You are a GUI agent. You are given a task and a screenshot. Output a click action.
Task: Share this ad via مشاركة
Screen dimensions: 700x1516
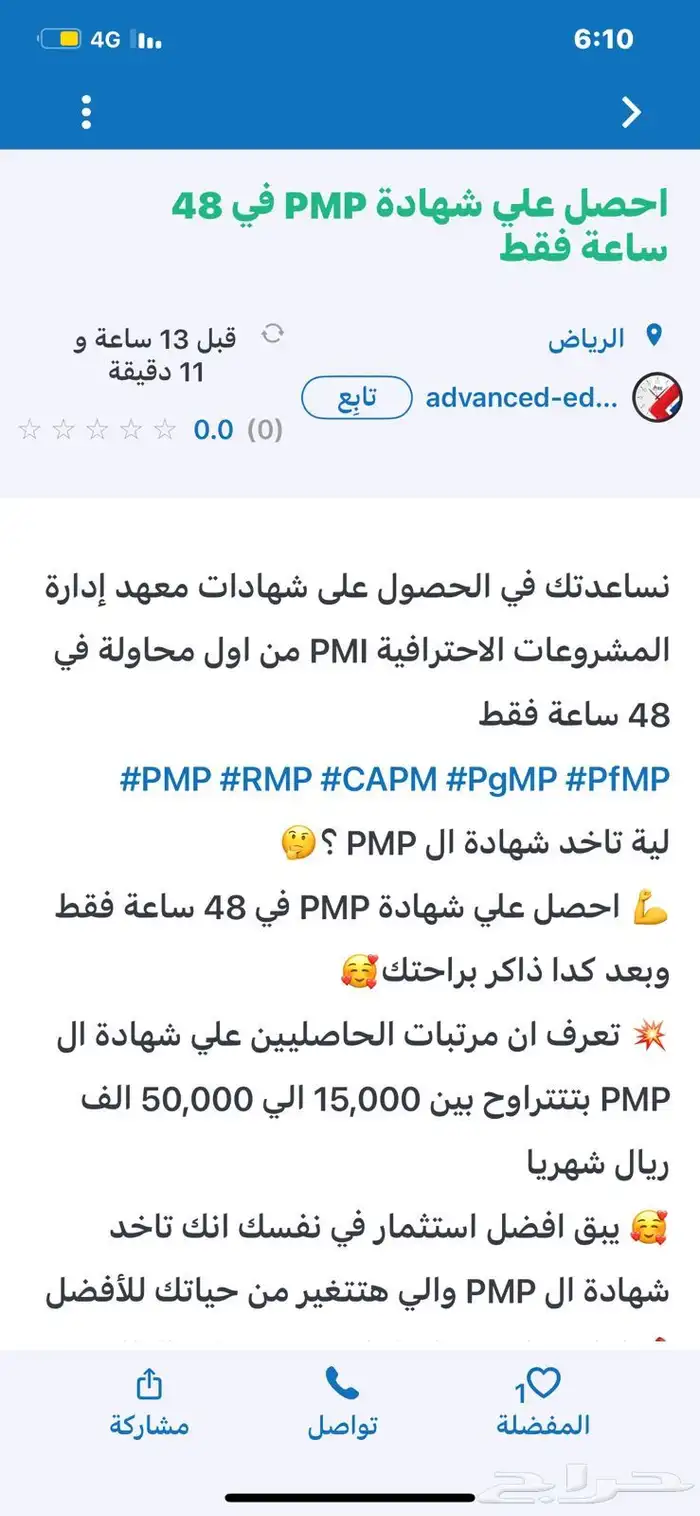coord(148,1401)
